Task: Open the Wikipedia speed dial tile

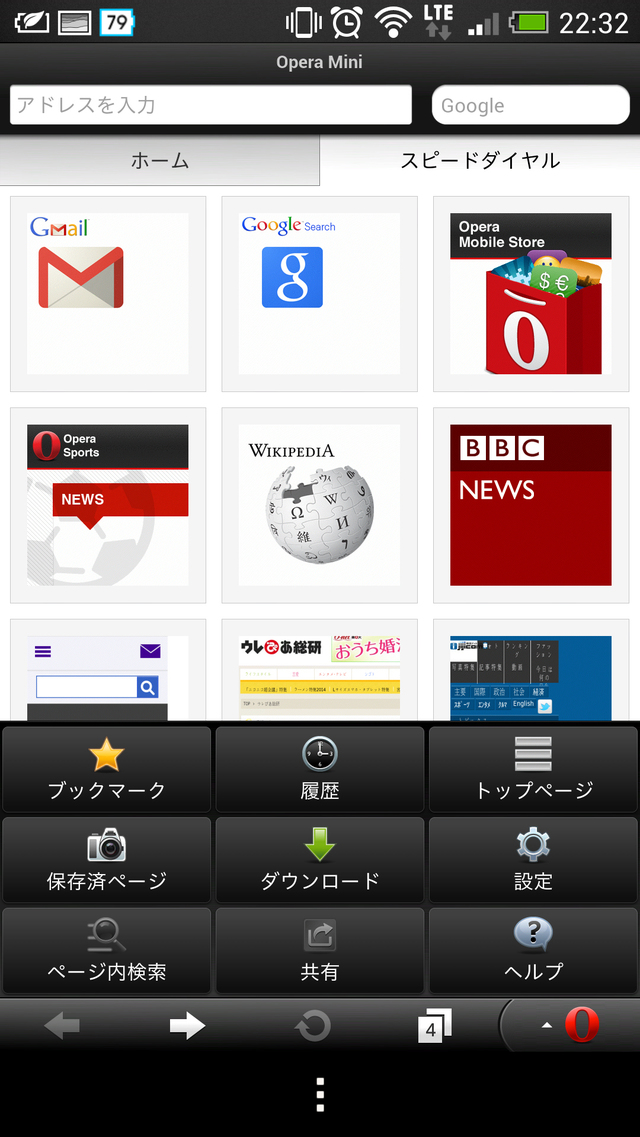Action: pyautogui.click(x=319, y=505)
